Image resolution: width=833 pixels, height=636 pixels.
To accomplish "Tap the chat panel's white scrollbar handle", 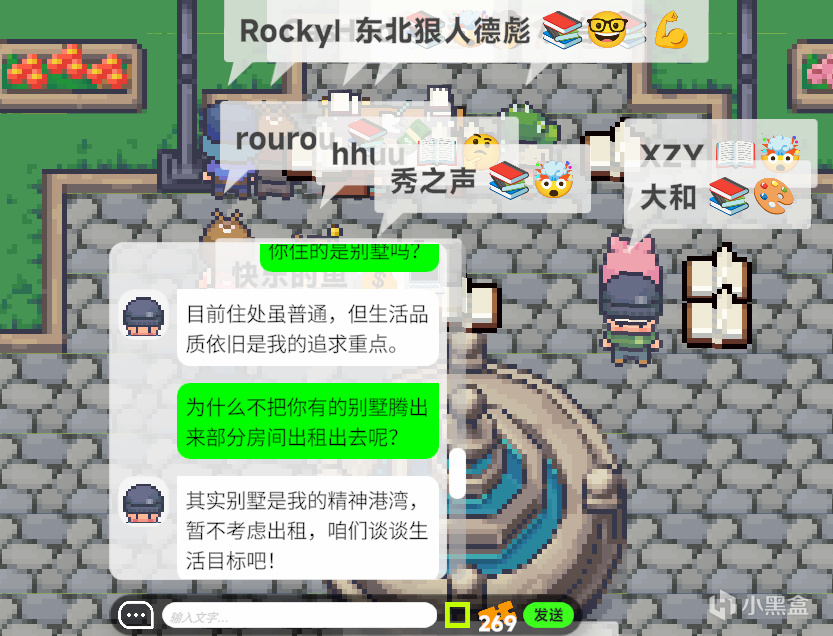I will tap(457, 473).
